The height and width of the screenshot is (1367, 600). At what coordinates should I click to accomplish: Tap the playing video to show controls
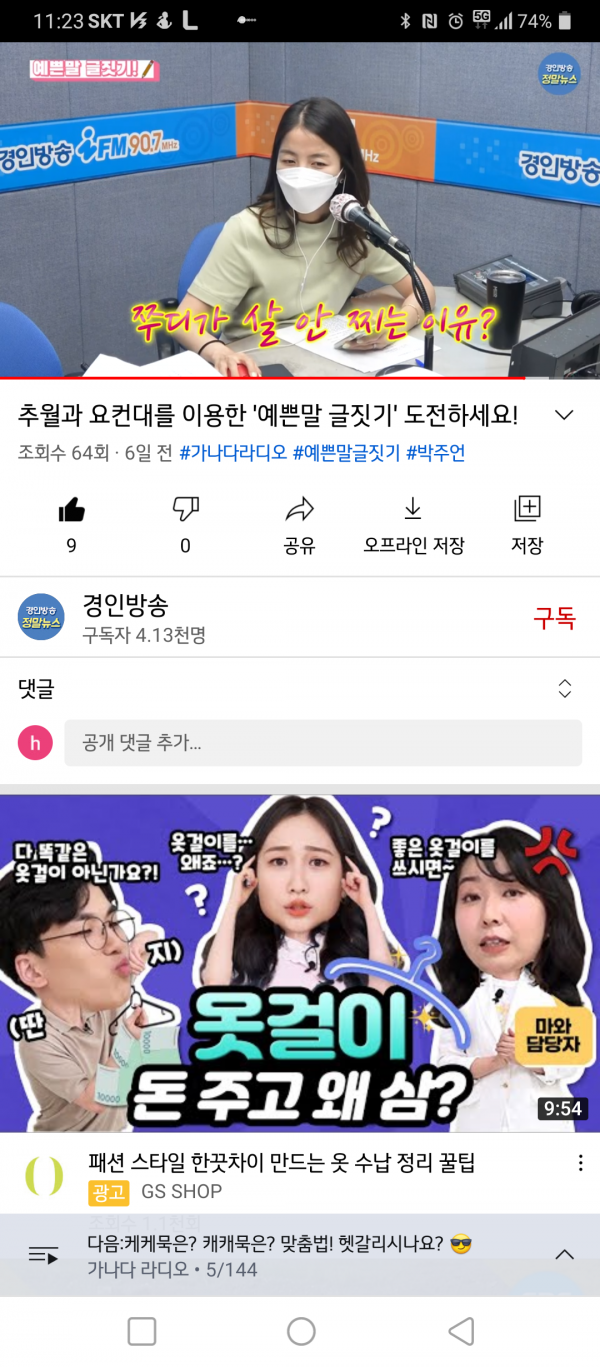click(300, 210)
